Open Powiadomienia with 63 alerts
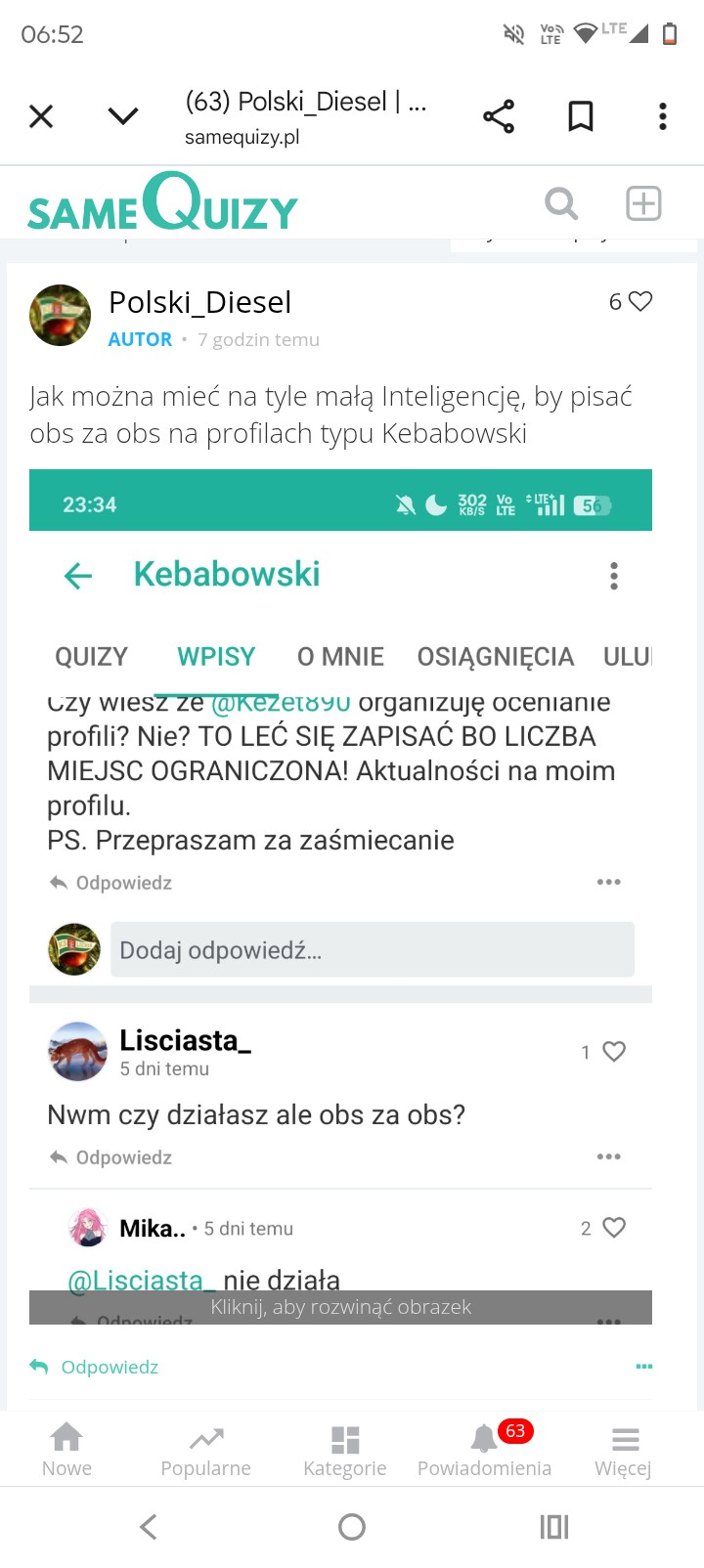 click(484, 1450)
